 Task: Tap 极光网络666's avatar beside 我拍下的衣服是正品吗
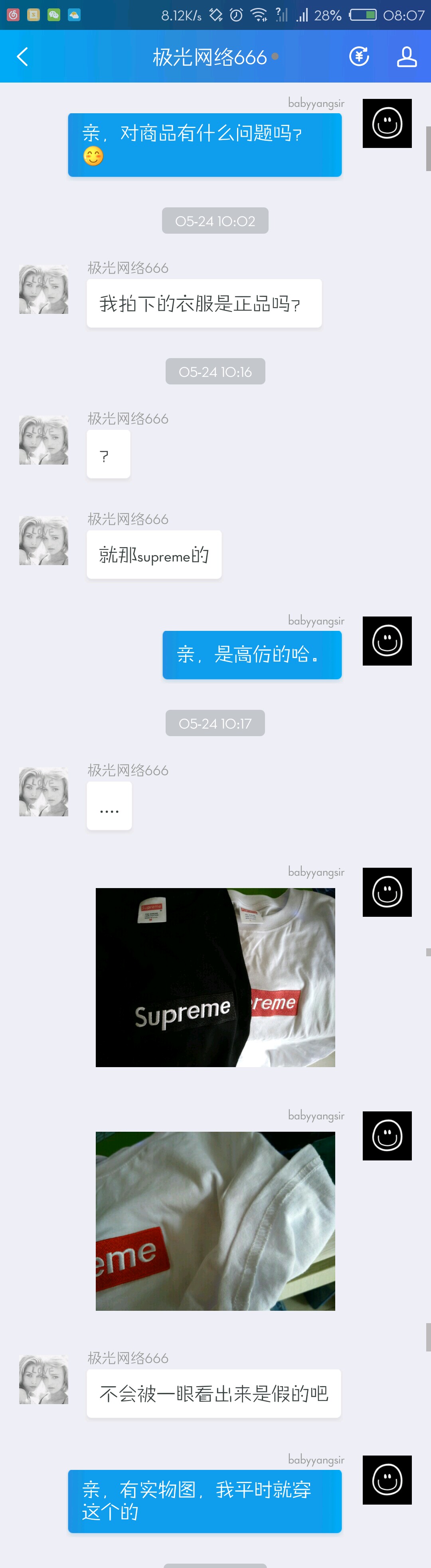(43, 289)
